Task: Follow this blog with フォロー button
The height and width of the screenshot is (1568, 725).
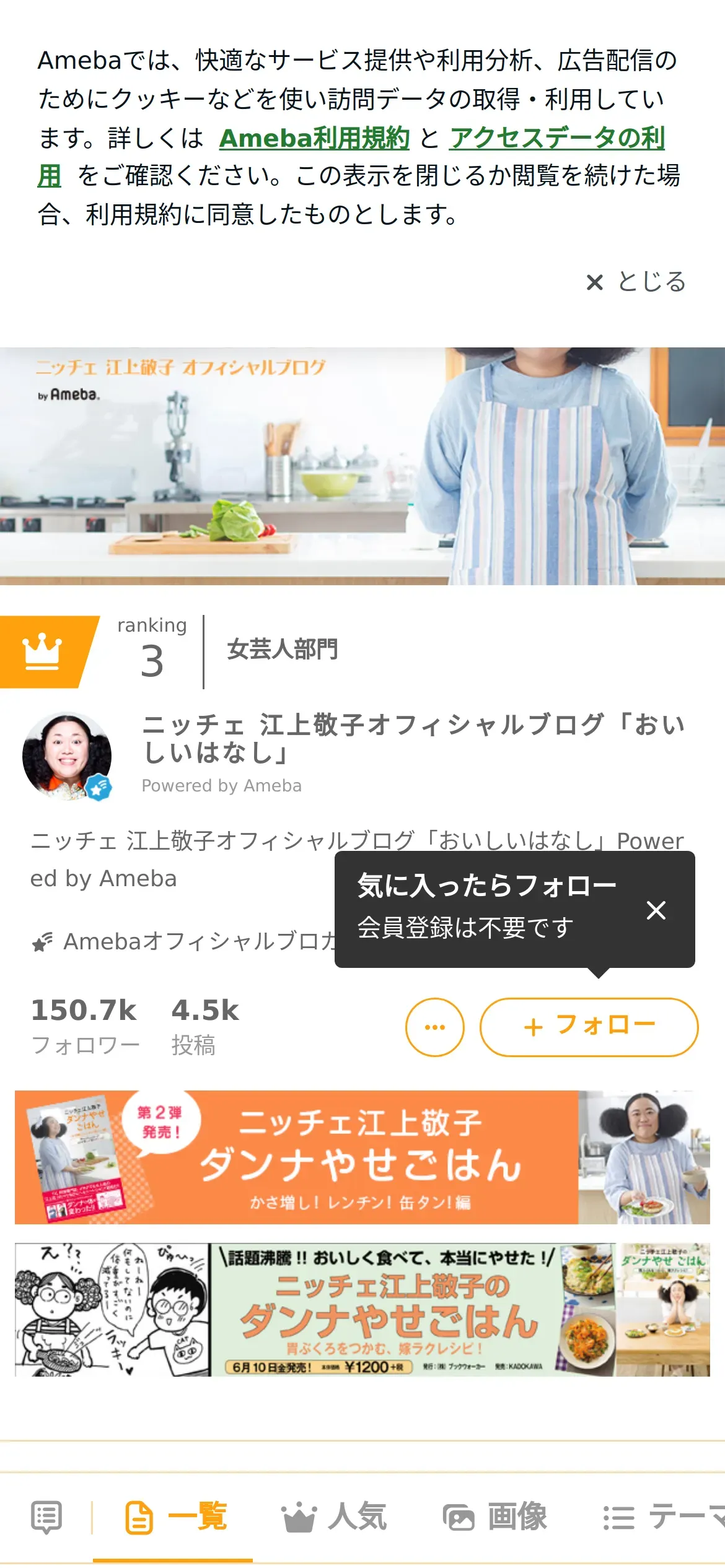Action: [x=589, y=1027]
